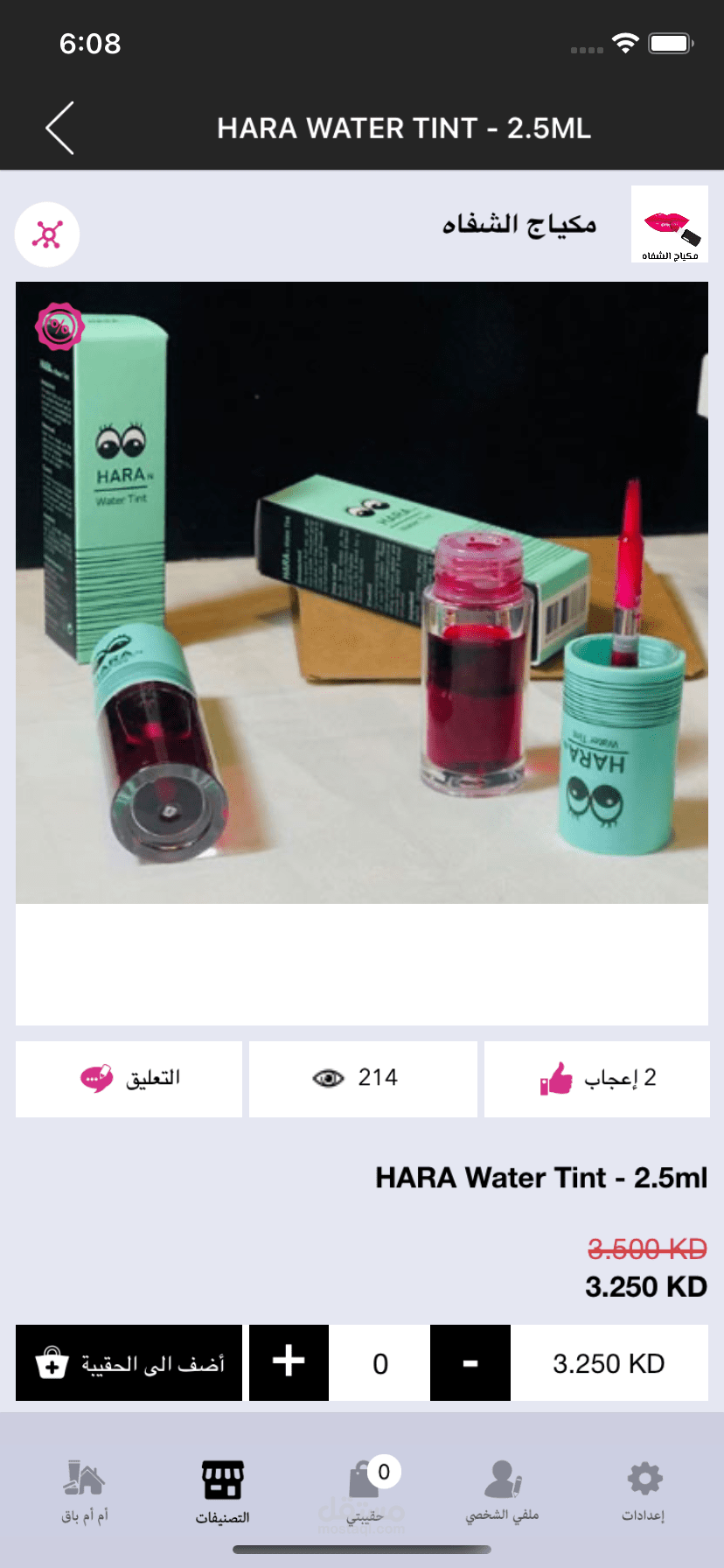Open the إعدادات settings tab
This screenshot has width=724, height=1568.
point(644,1491)
